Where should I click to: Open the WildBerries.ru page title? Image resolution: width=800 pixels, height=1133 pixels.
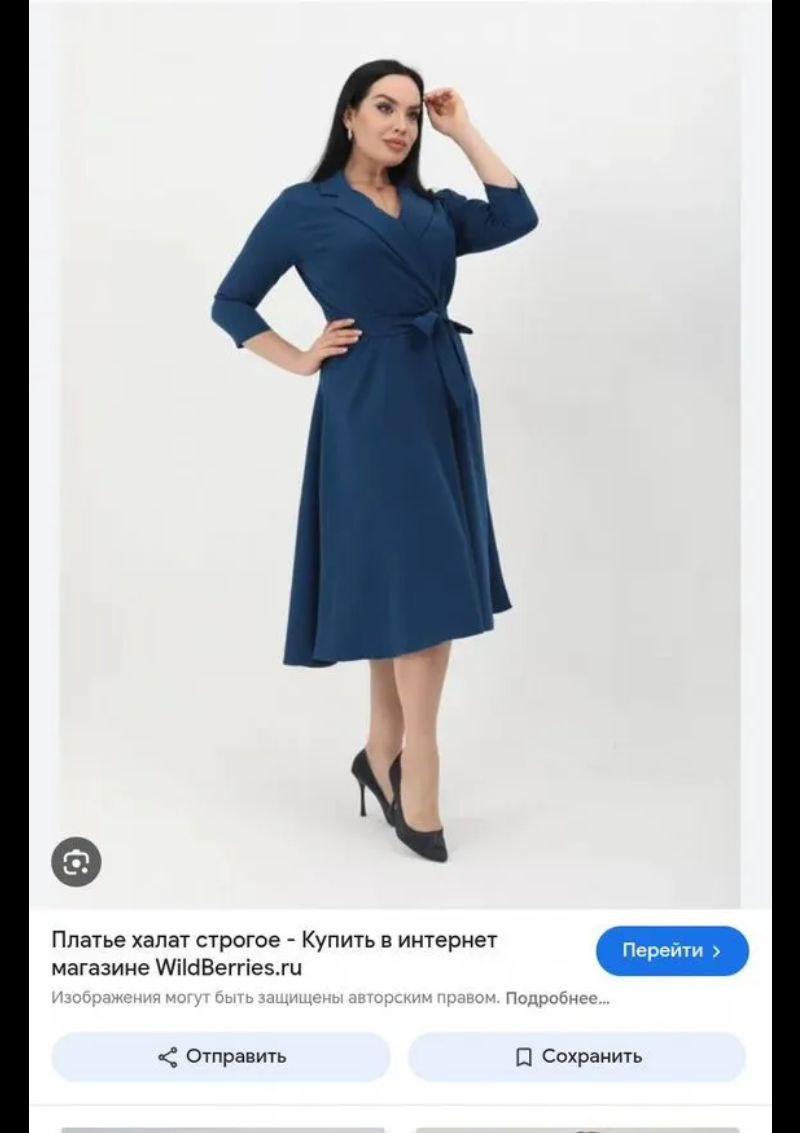point(274,954)
